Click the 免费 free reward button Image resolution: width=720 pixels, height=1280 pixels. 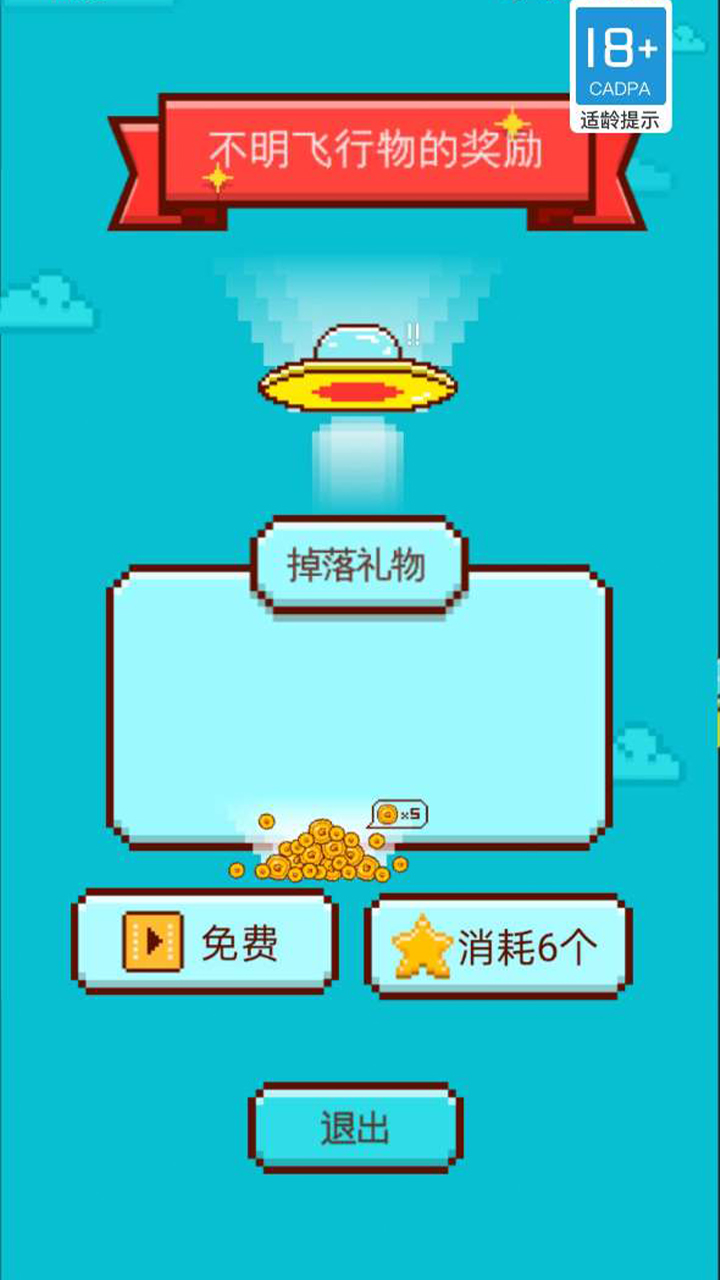(205, 942)
